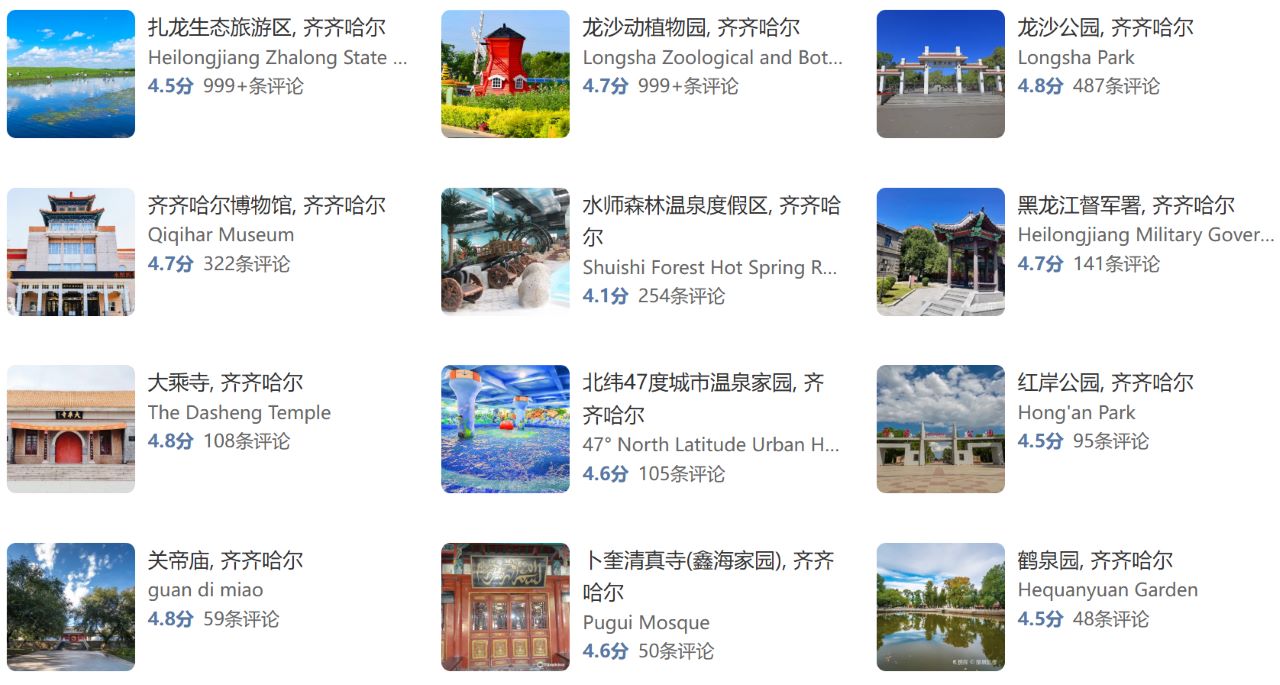The image size is (1280, 685).
Task: Open 47° North Latitude Urban Hot Spring card
Action: [x=703, y=383]
